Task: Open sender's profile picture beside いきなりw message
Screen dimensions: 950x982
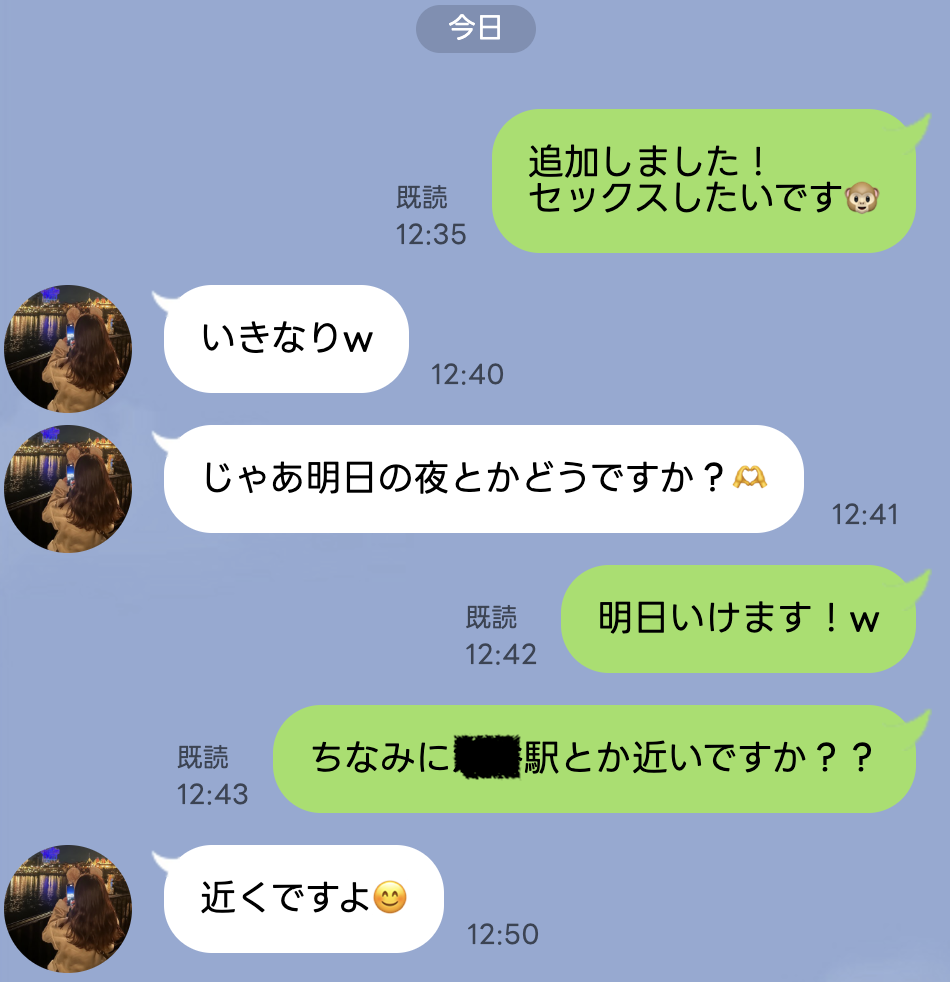Action: click(68, 348)
